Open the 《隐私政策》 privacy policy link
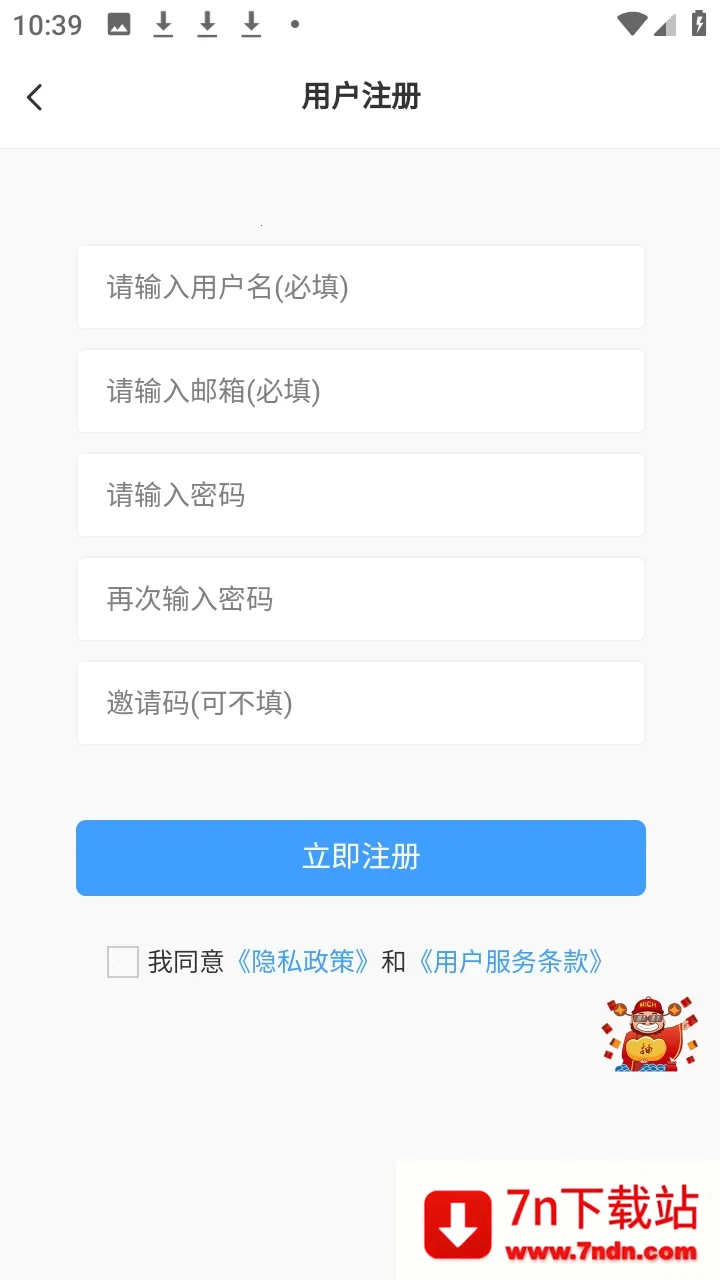Viewport: 720px width, 1280px height. (x=305, y=962)
